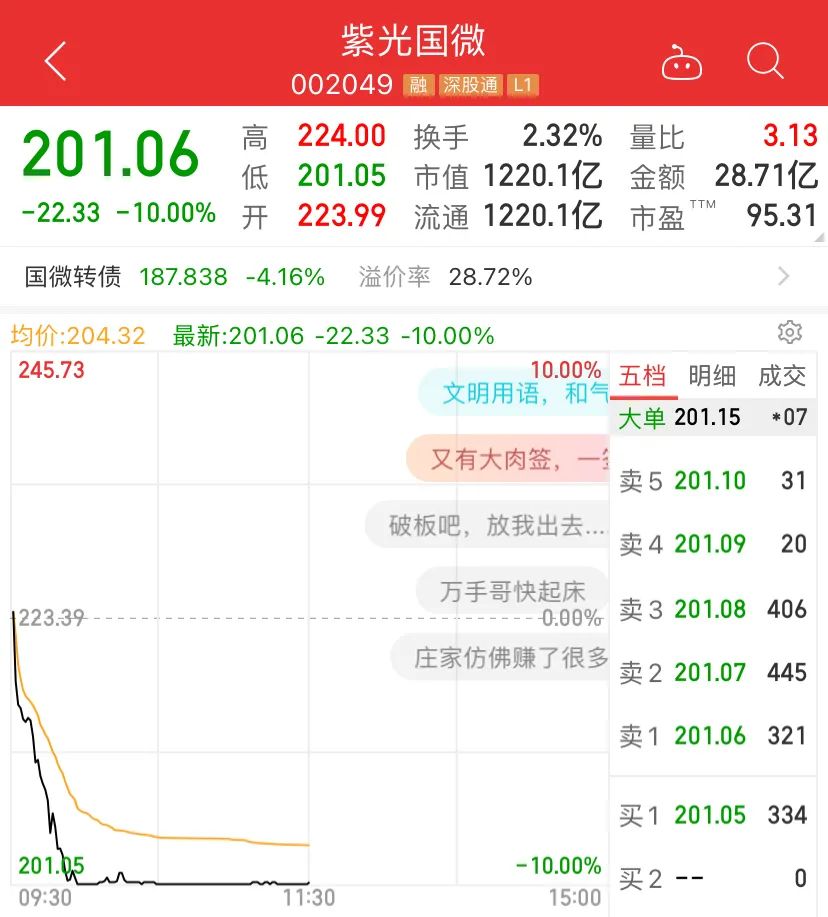Switch to the 五档 tab
Viewport: 828px width, 917px height.
pos(643,376)
